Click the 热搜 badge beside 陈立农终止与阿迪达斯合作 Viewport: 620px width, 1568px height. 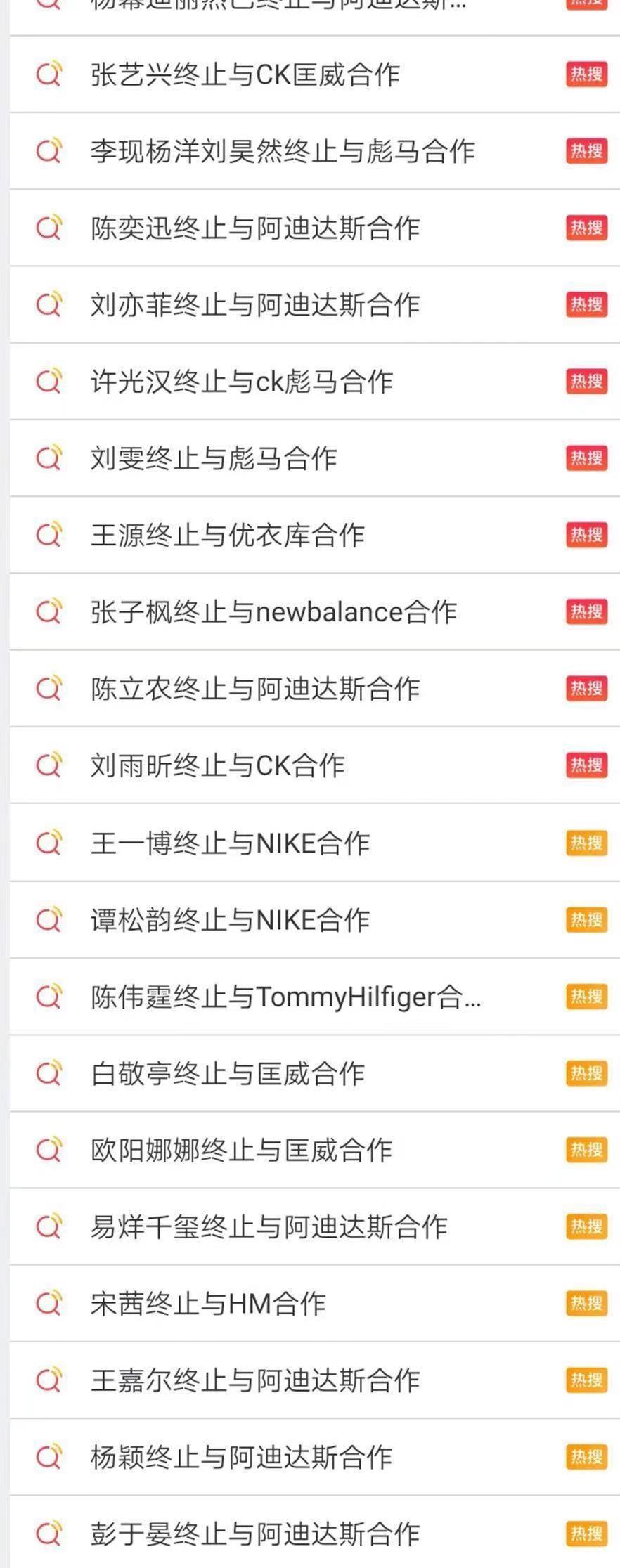(586, 688)
